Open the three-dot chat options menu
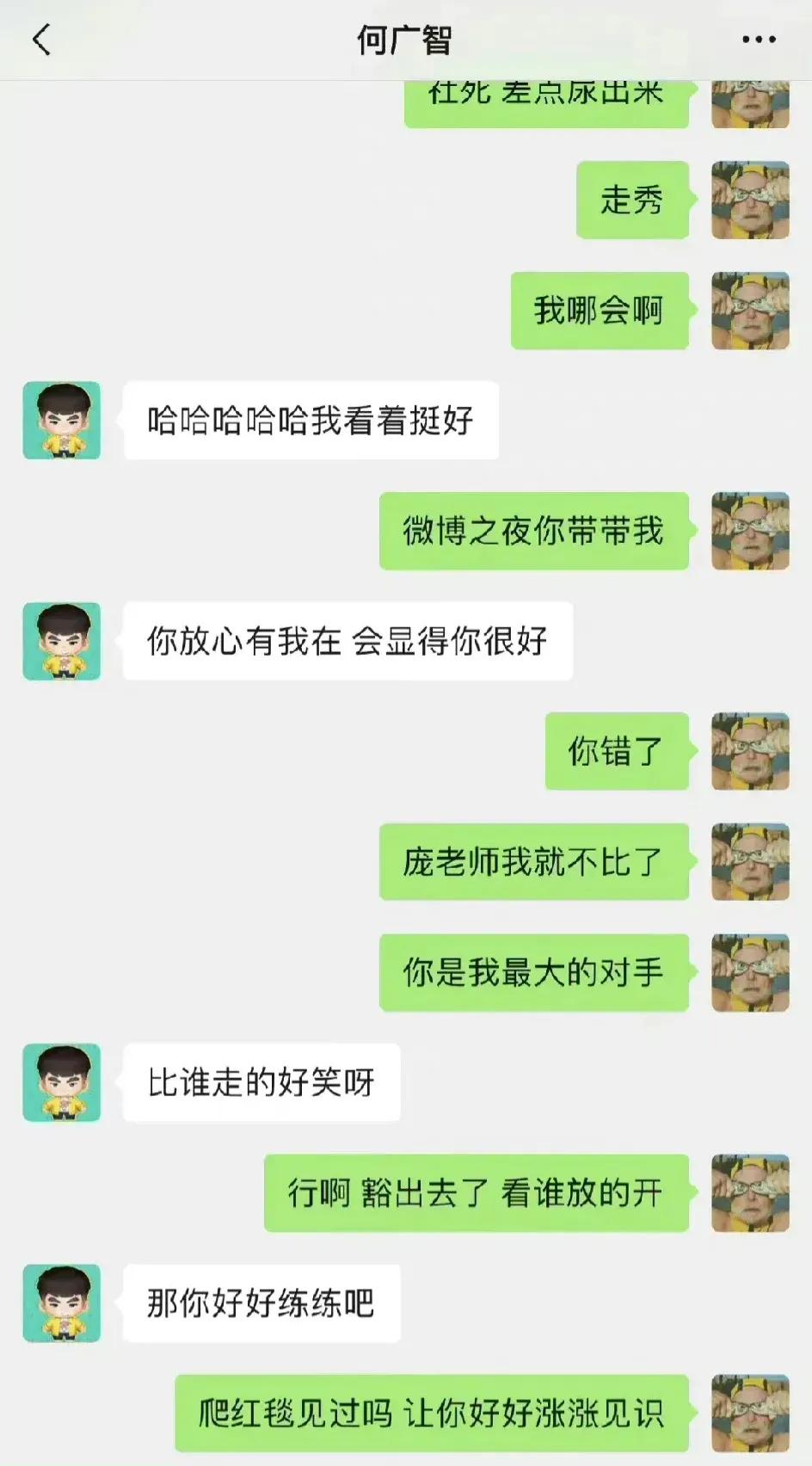The height and width of the screenshot is (1466, 812). (759, 40)
